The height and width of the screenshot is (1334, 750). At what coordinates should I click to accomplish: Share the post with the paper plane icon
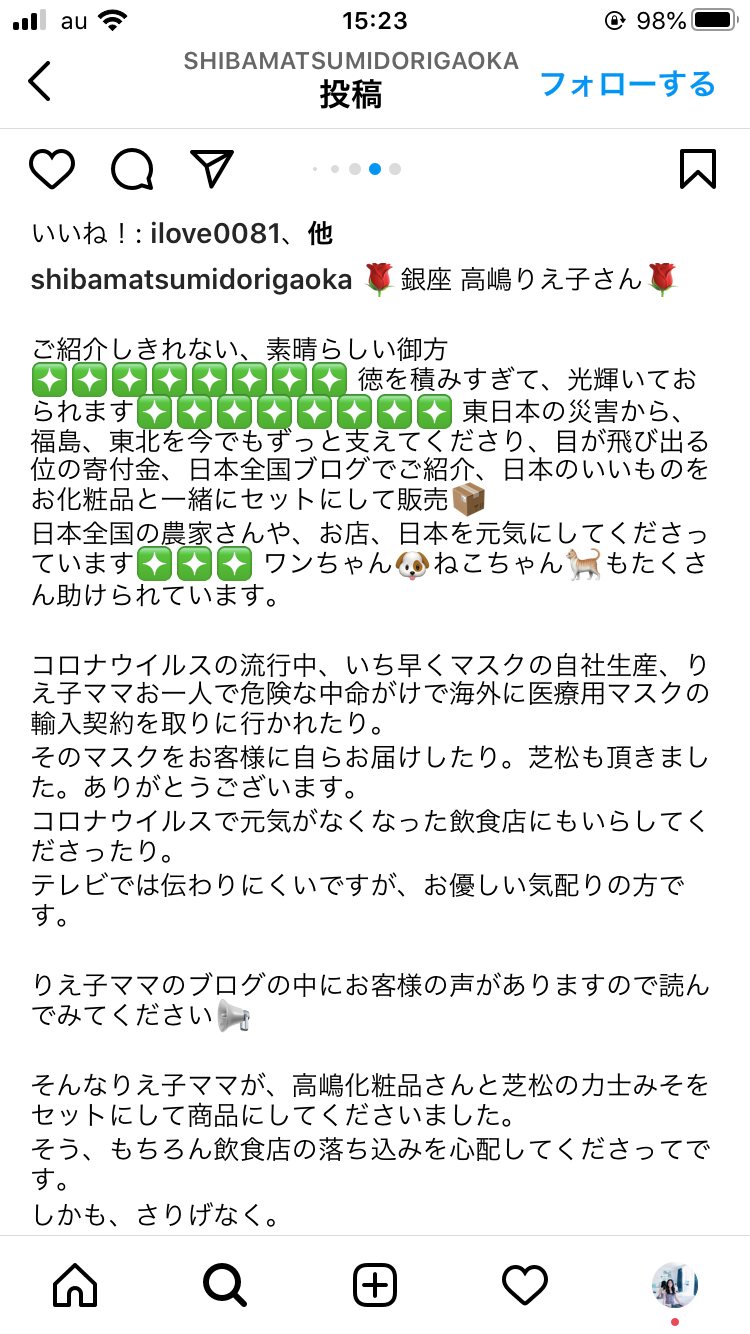click(212, 169)
